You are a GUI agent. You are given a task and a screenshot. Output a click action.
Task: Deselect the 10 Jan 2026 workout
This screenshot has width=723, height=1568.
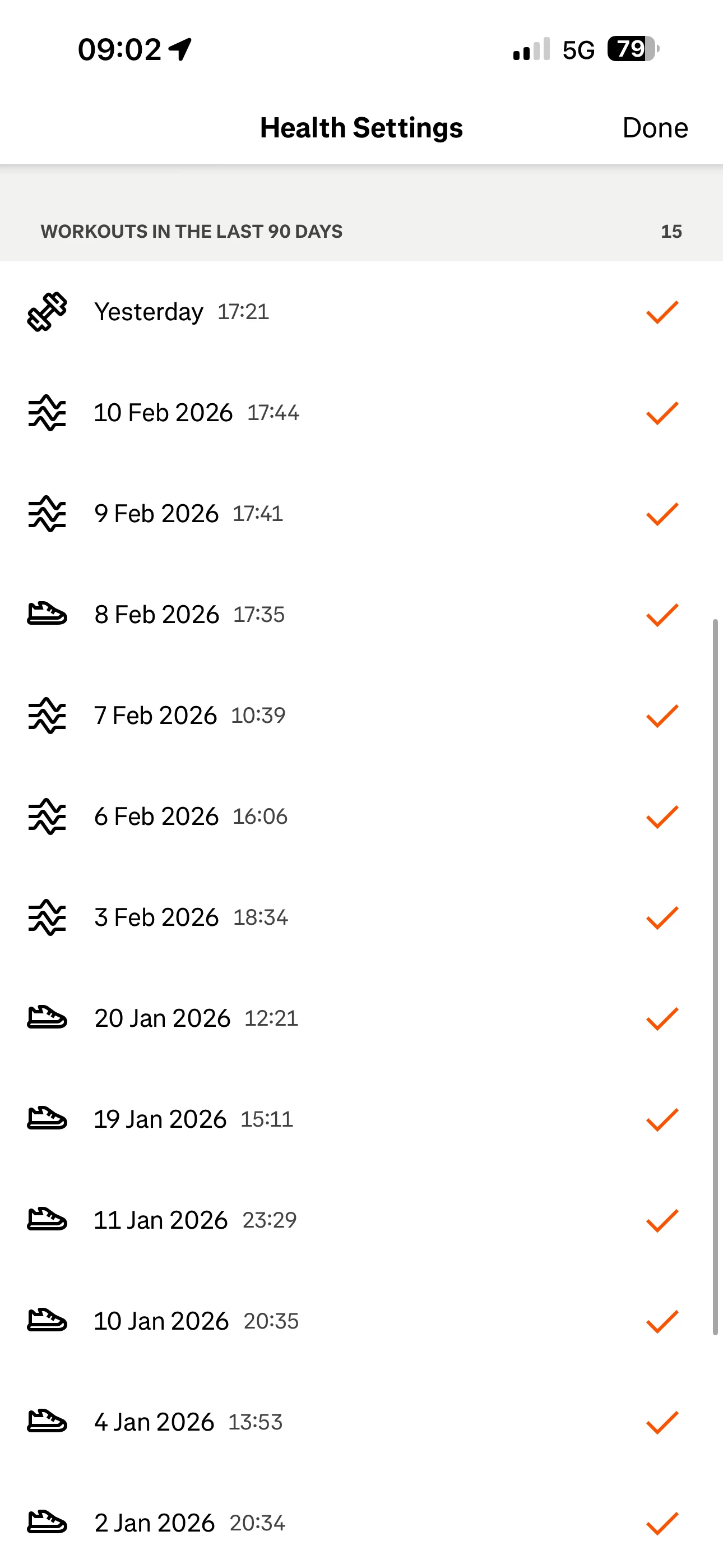(662, 1321)
